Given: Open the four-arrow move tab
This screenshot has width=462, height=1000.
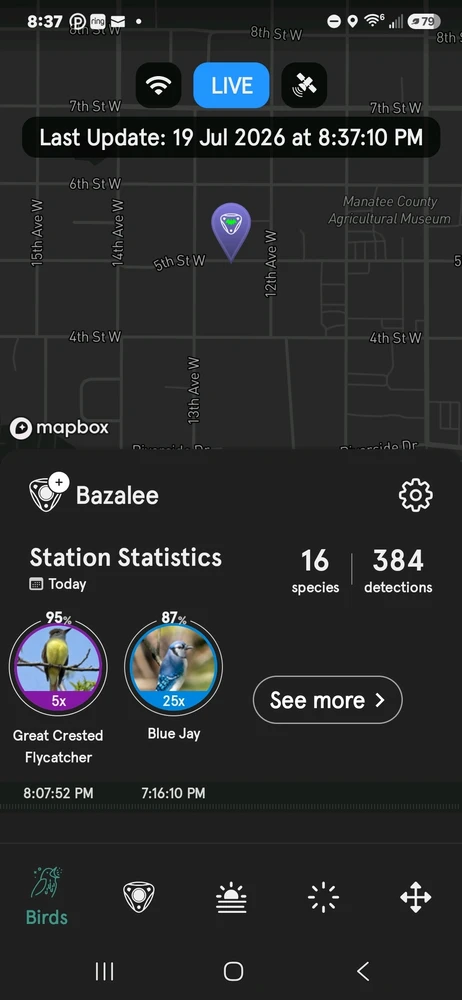Looking at the screenshot, I should pyautogui.click(x=415, y=897).
